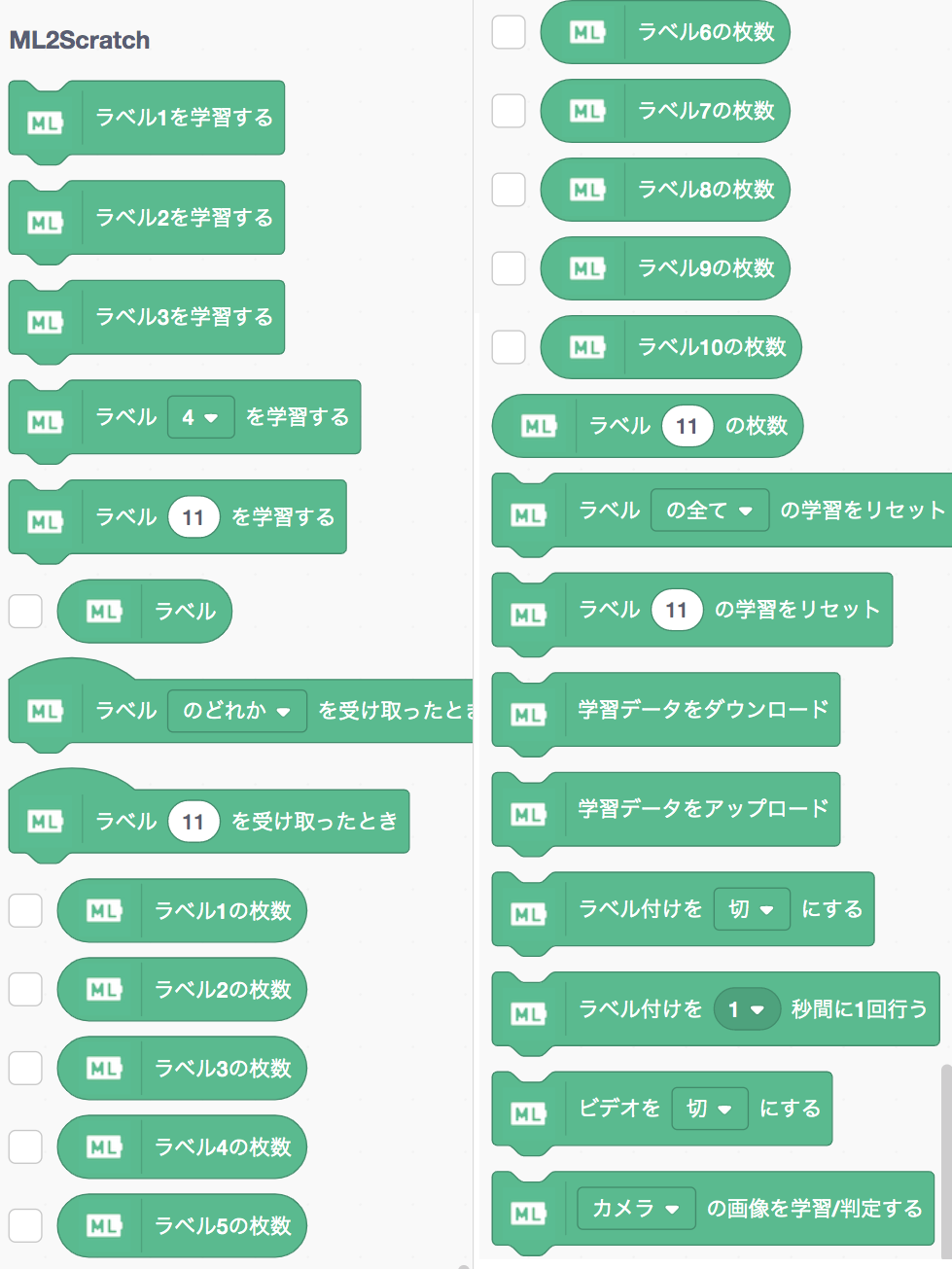Edit the 11 field in ラベル の枚数 block
Screen dimensions: 952x1269
[687, 426]
